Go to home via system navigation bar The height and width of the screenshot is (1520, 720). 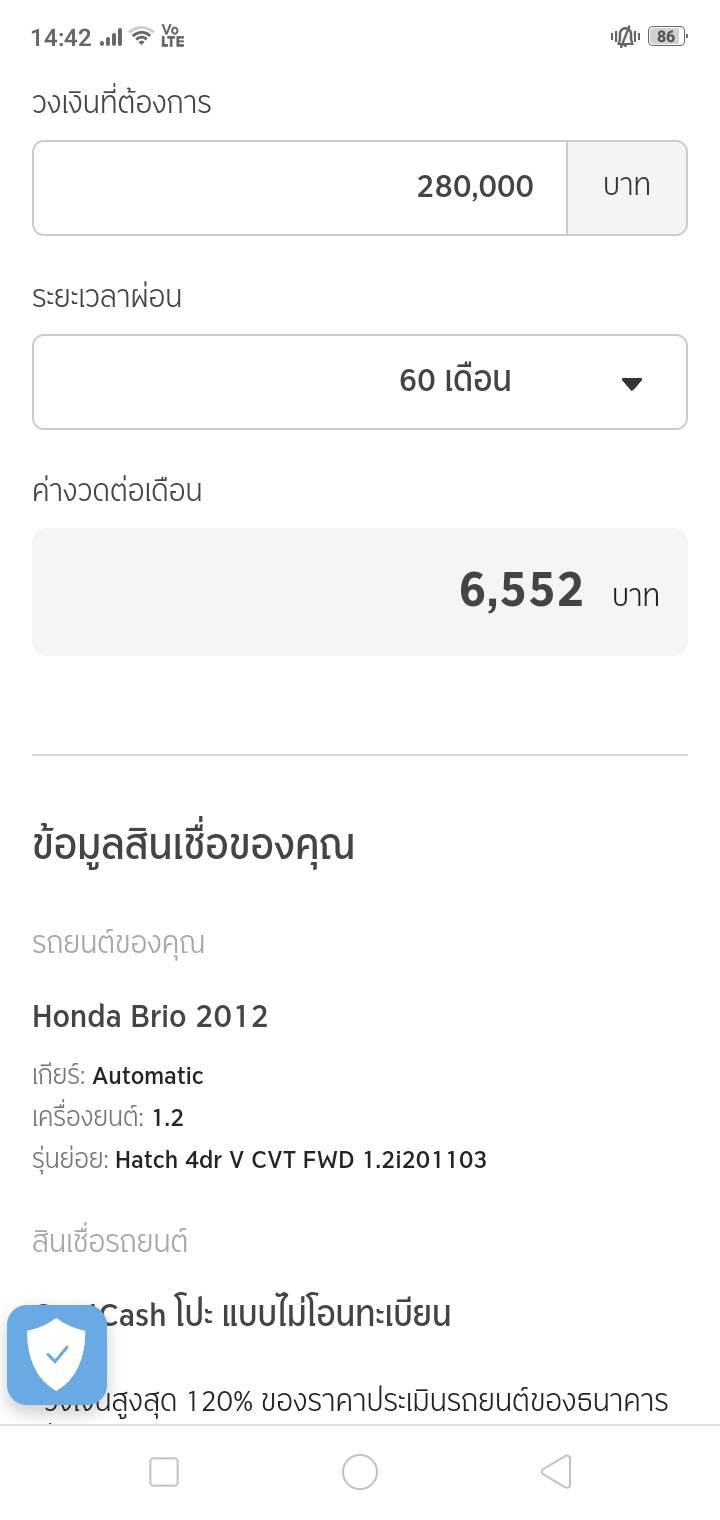[360, 1472]
